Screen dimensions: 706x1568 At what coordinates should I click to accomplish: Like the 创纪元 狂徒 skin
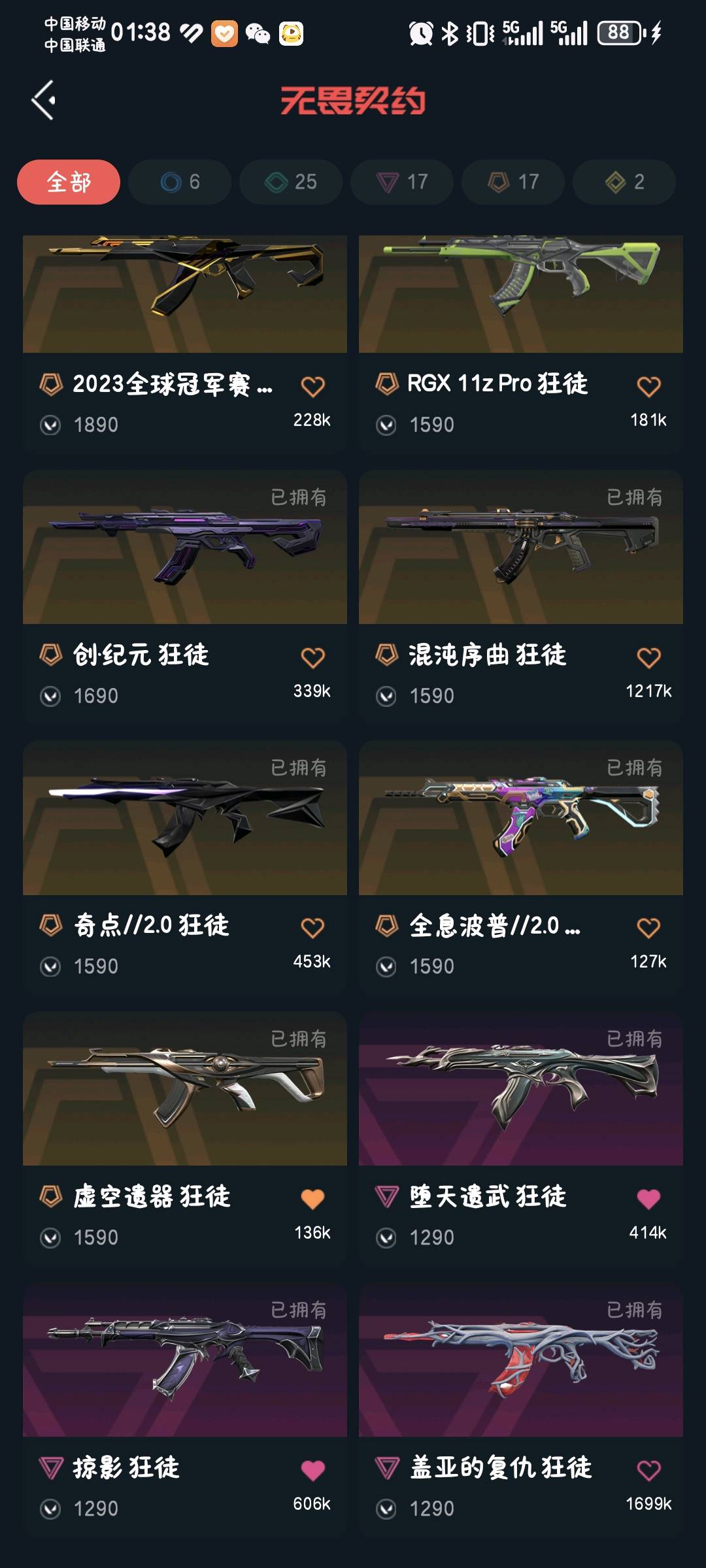312,657
